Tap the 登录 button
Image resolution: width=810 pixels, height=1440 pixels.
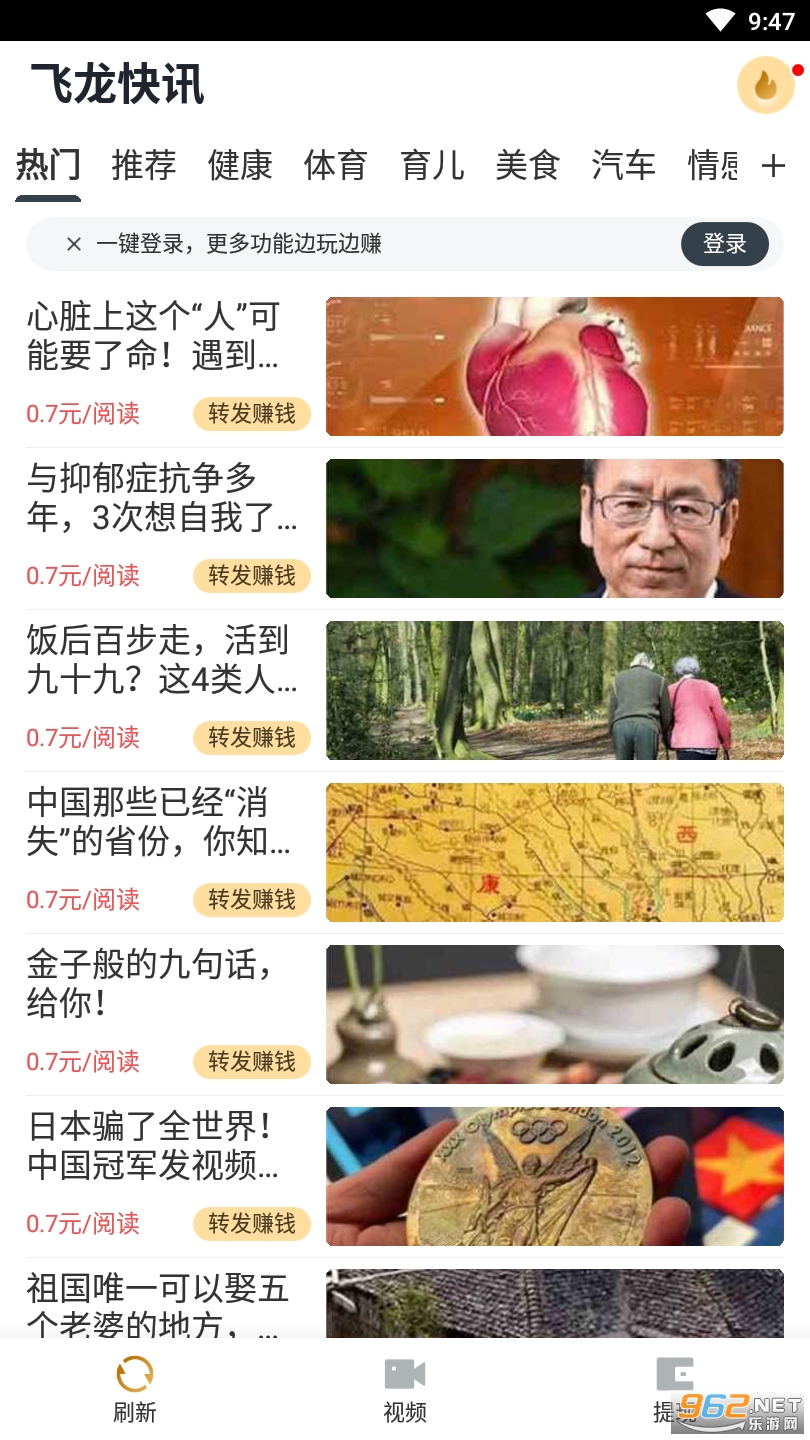(x=724, y=244)
